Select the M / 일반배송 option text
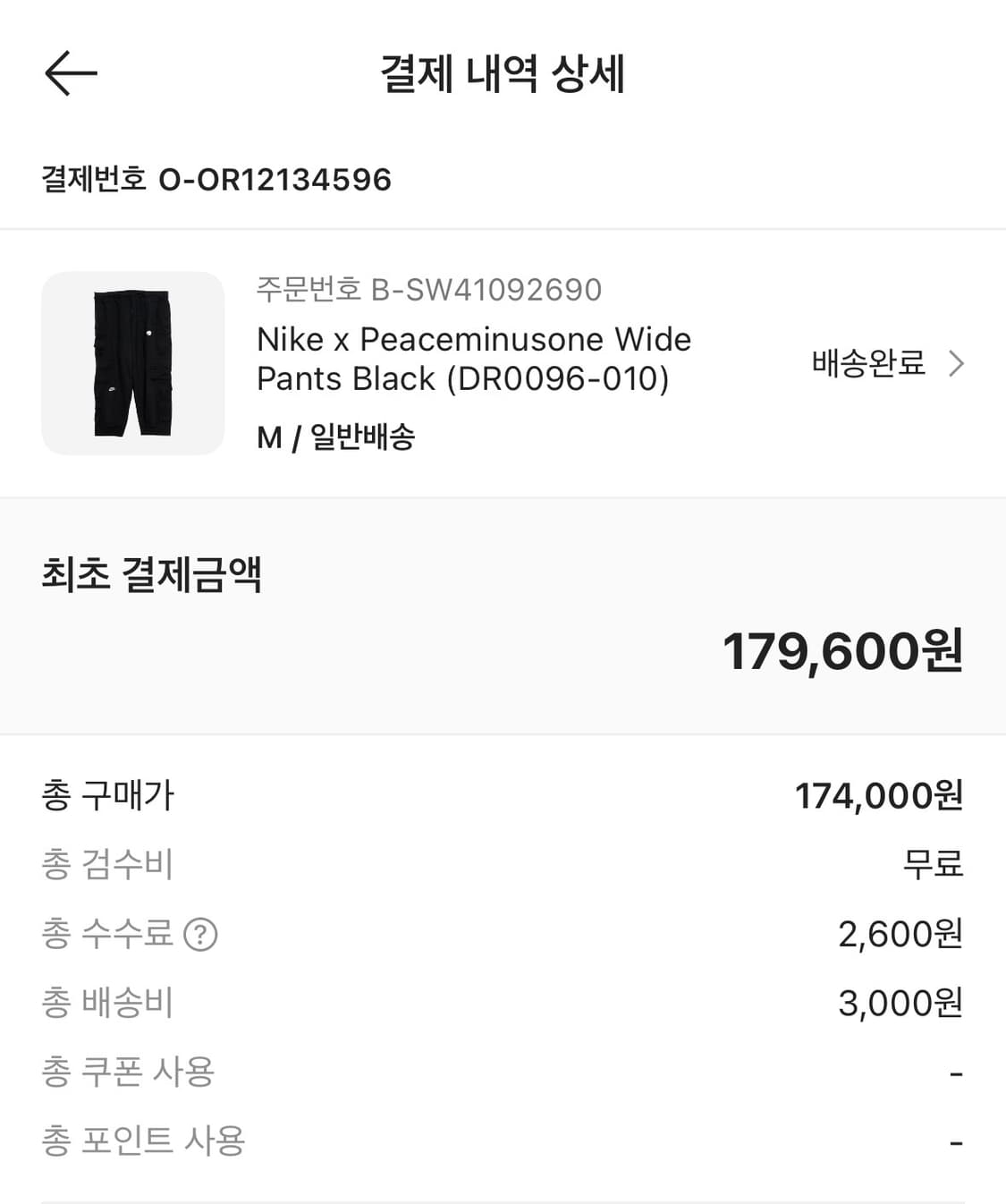1006x1204 pixels. click(335, 437)
